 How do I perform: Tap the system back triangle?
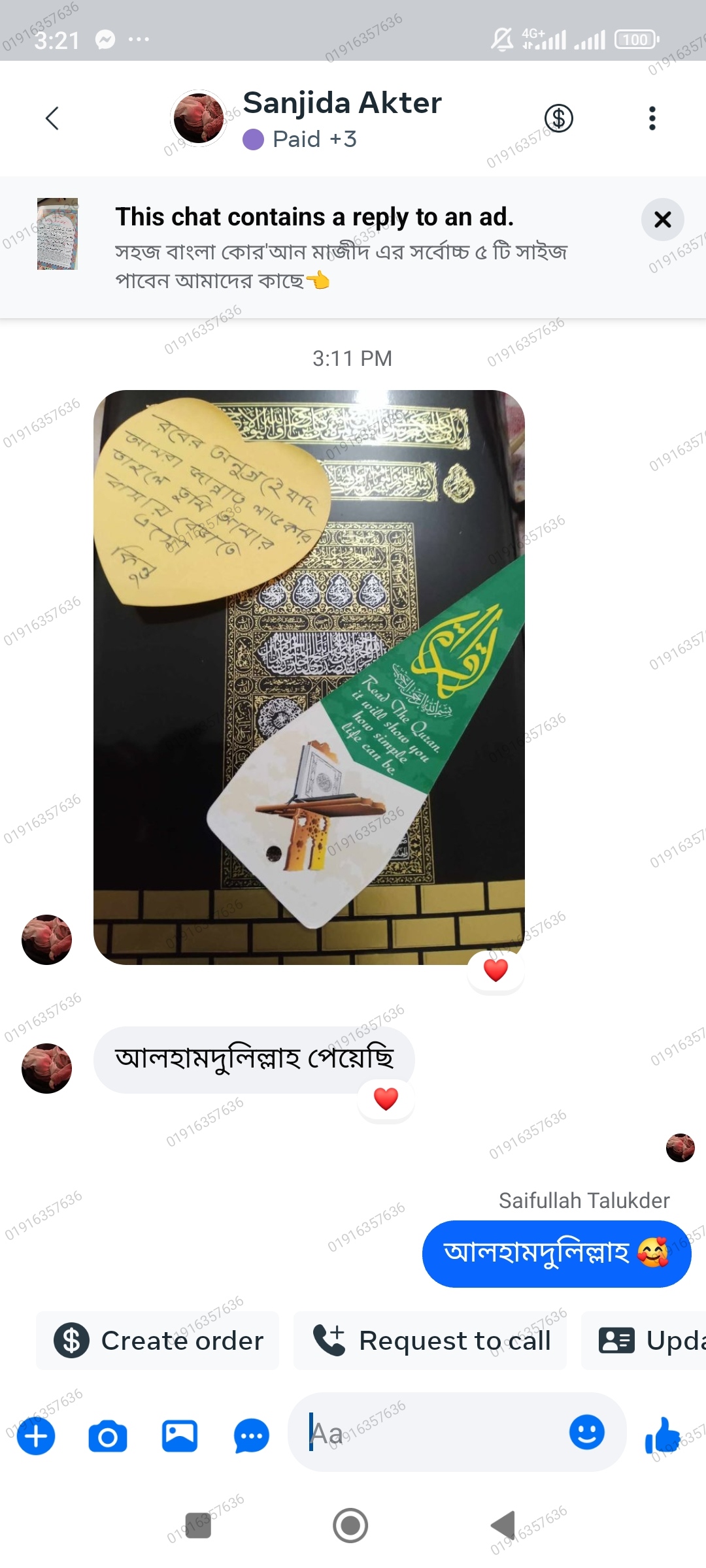tap(503, 1525)
